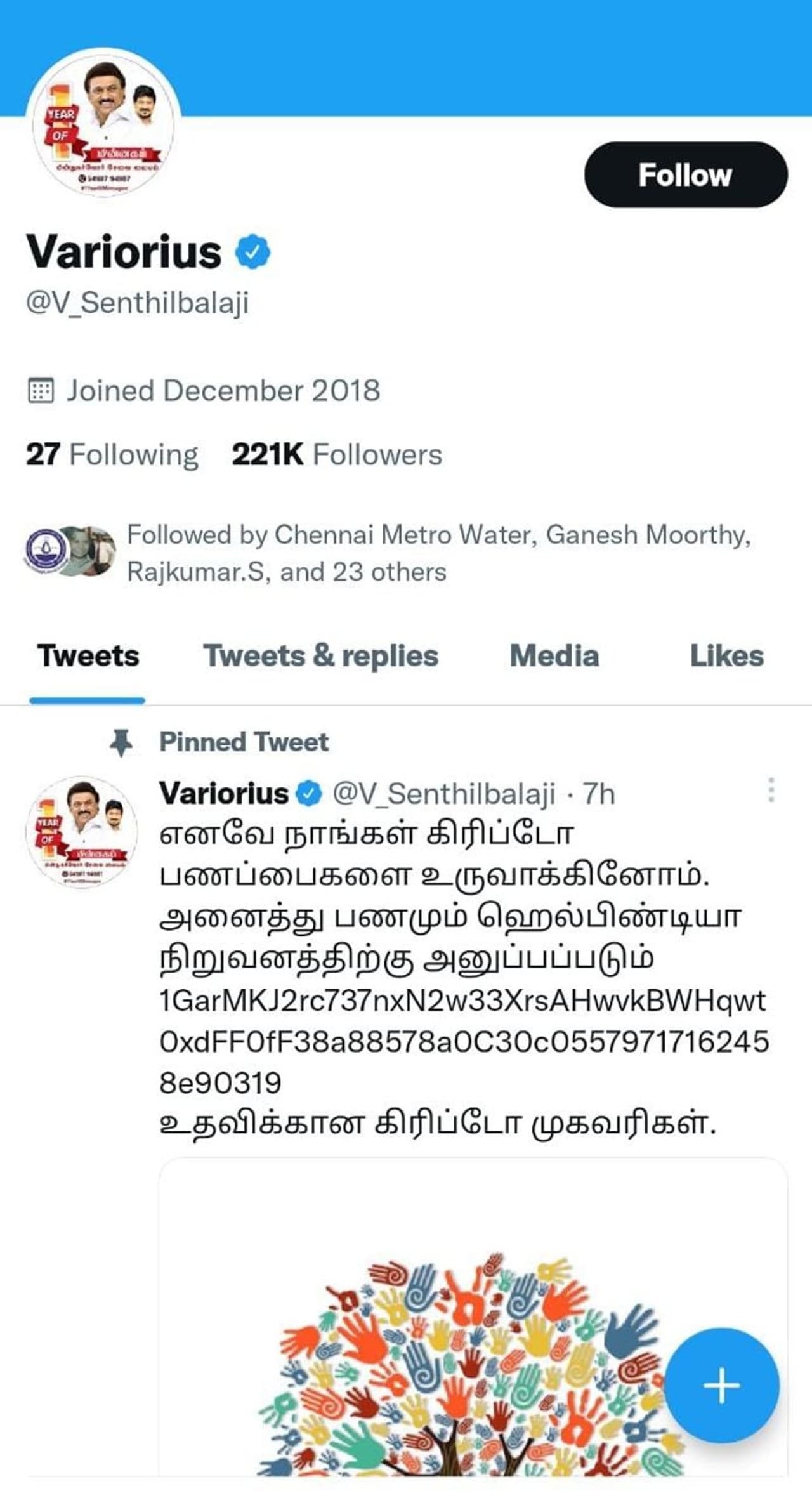
Task: Select the Tweets tab
Action: coord(88,656)
